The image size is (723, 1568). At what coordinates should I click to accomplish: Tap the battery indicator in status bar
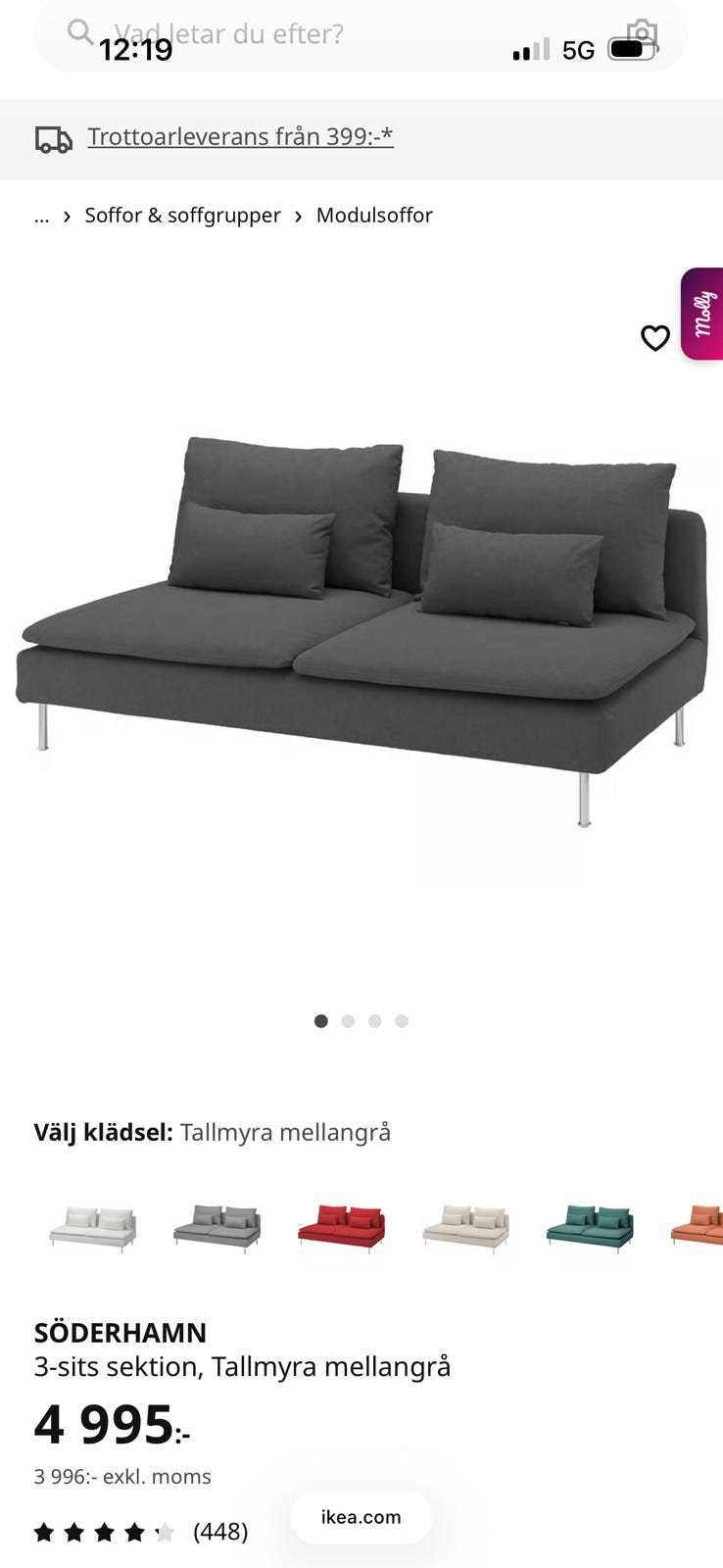[x=632, y=48]
